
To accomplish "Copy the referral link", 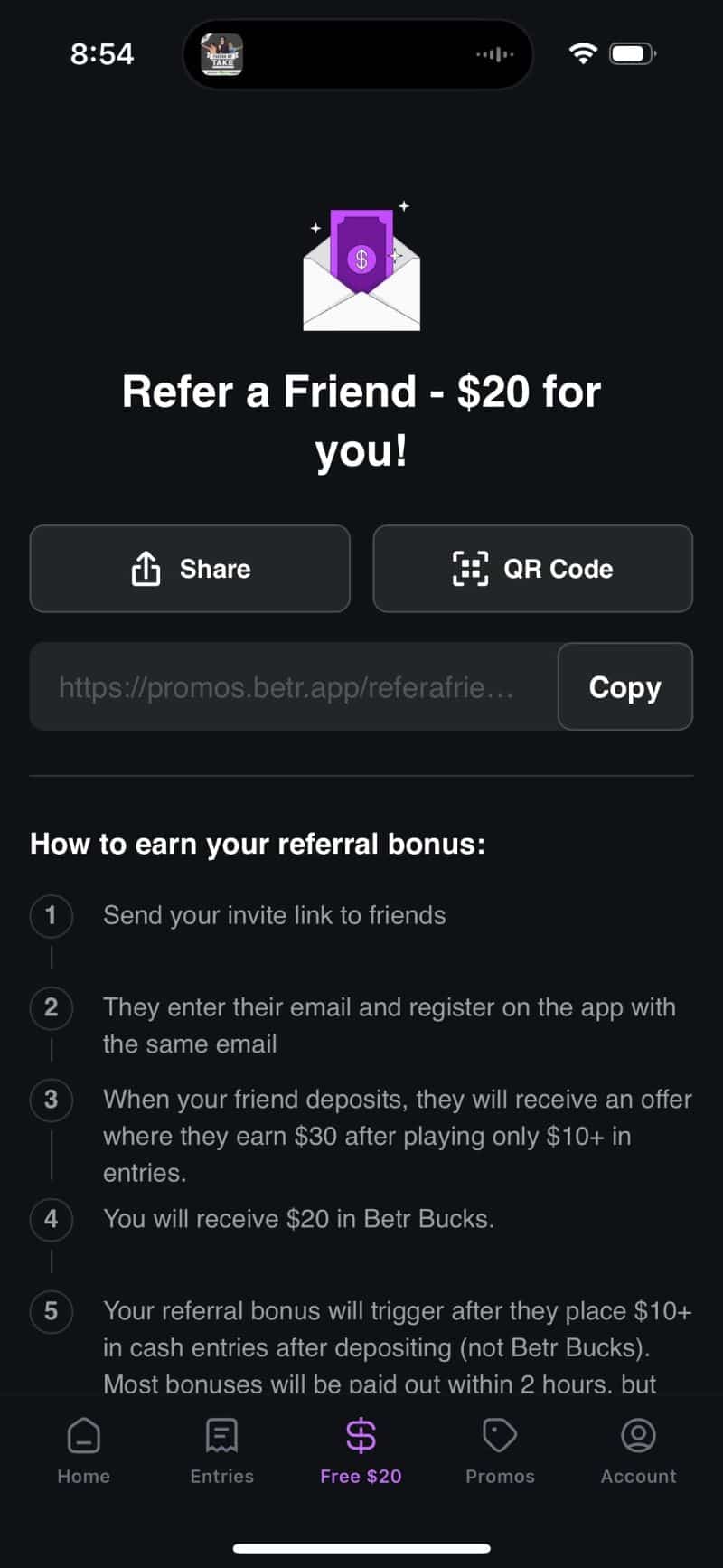I will coord(624,687).
